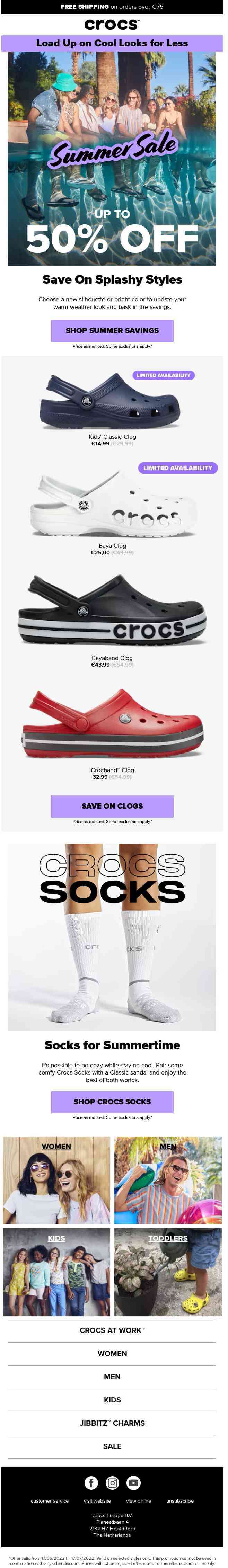Tap the SHOP SUMMER SAVINGS button
Image resolution: width=228 pixels, height=1568 pixels.
(x=112, y=330)
